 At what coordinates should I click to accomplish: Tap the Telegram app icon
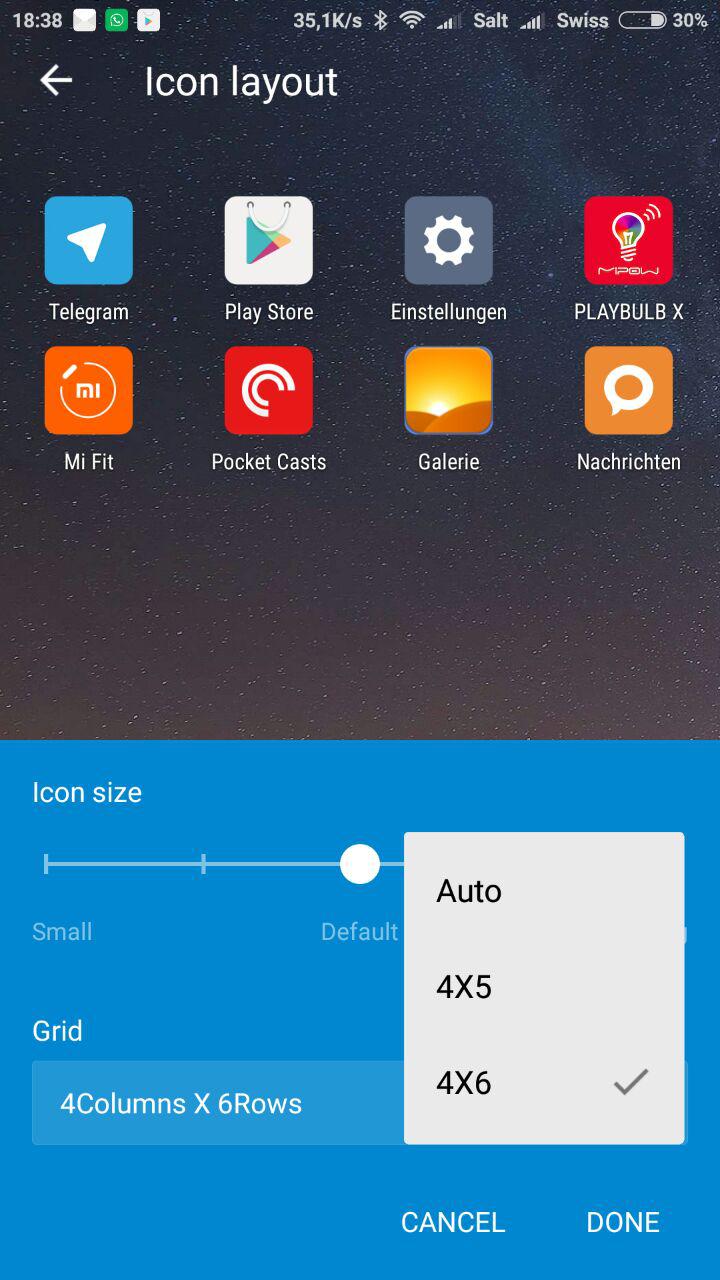click(89, 240)
